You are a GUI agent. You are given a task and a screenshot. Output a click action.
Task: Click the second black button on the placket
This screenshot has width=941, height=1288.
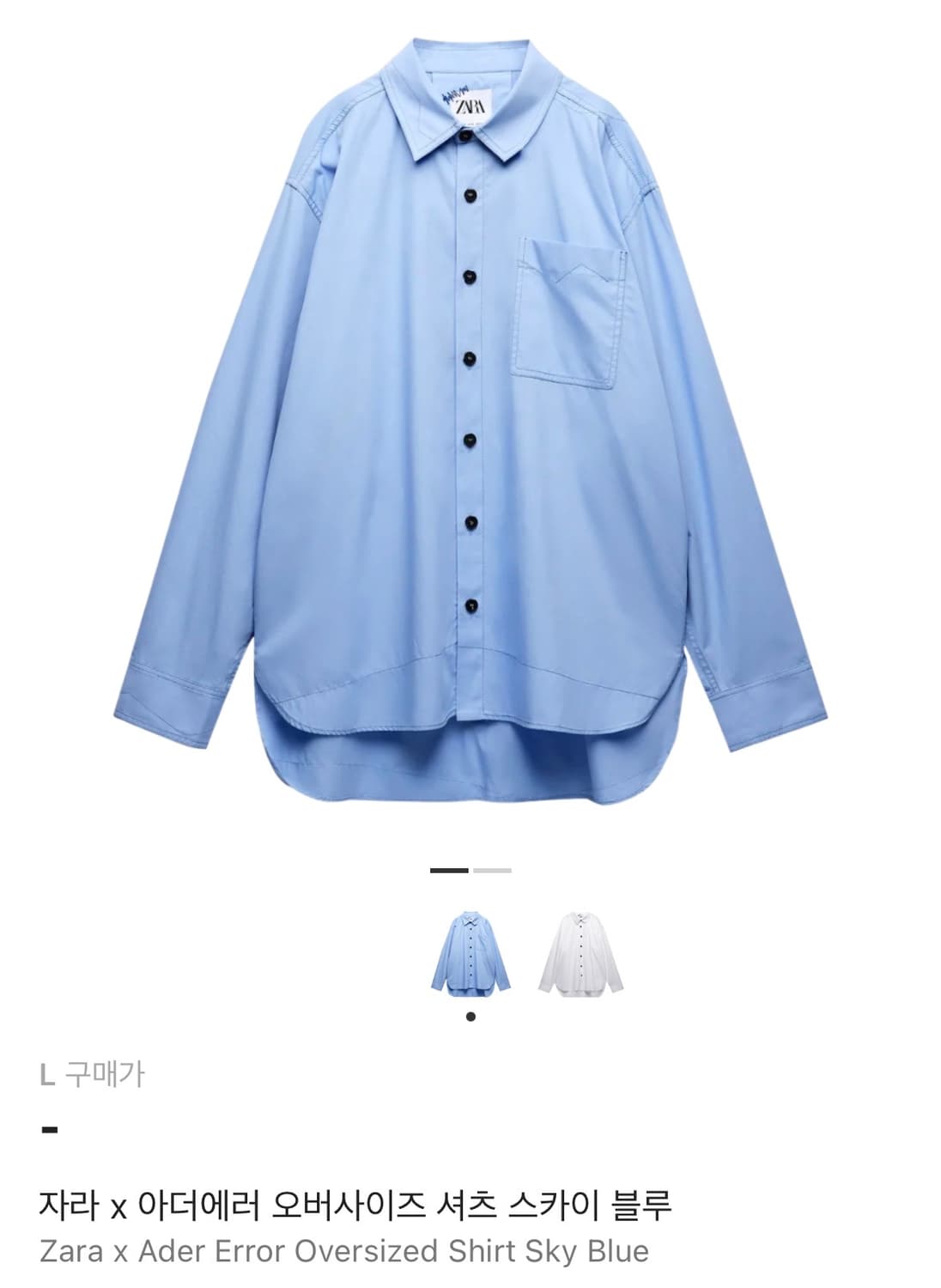(x=468, y=196)
